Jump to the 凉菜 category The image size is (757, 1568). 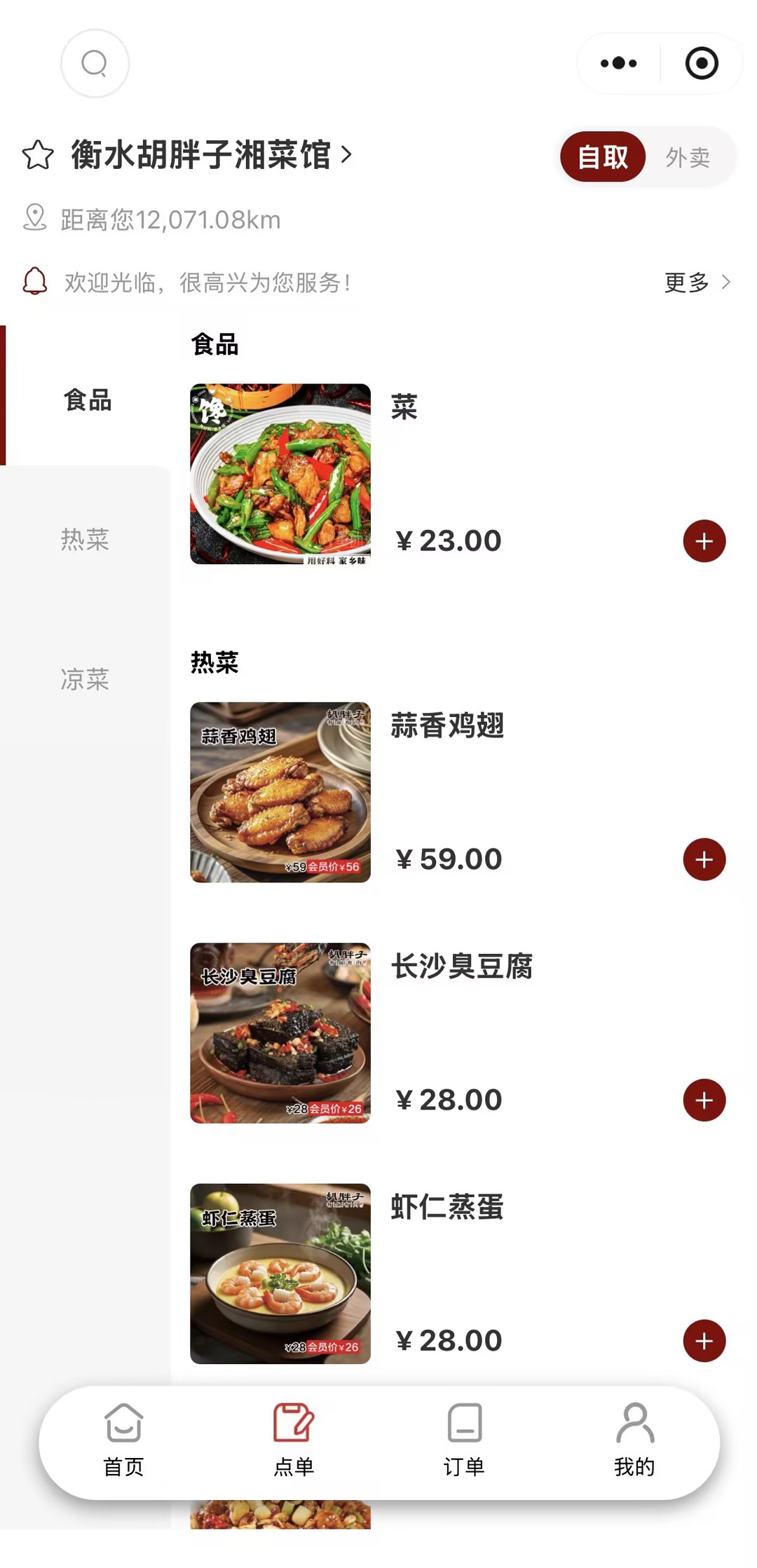(85, 679)
